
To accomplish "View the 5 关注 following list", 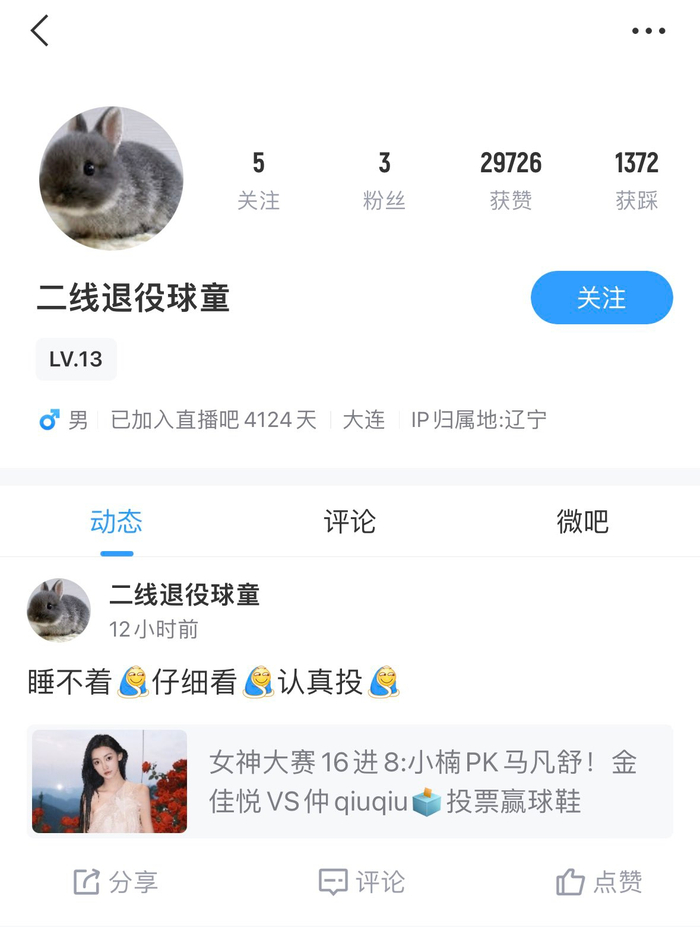I will pyautogui.click(x=258, y=180).
